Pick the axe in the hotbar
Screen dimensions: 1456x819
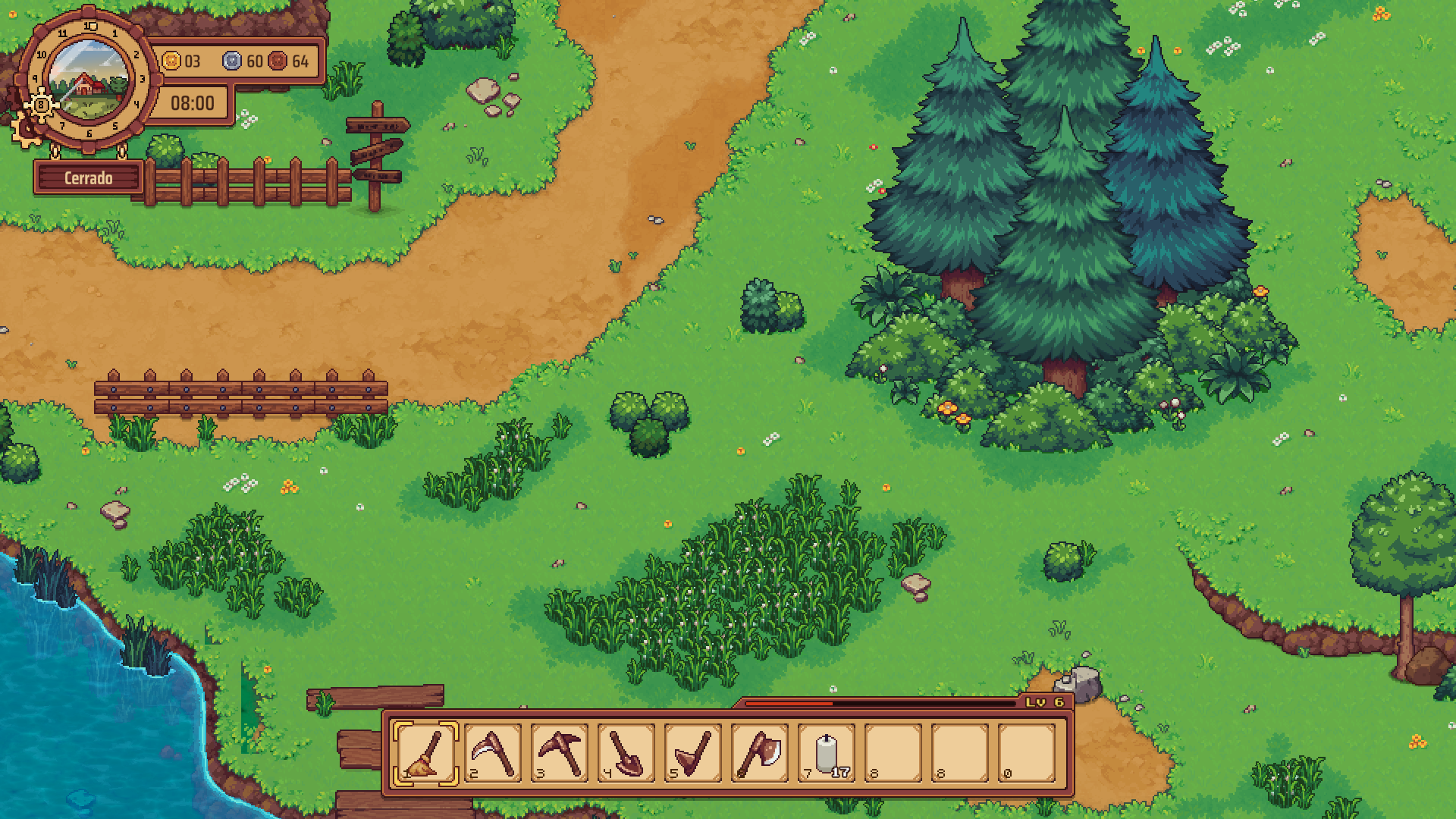(x=760, y=753)
